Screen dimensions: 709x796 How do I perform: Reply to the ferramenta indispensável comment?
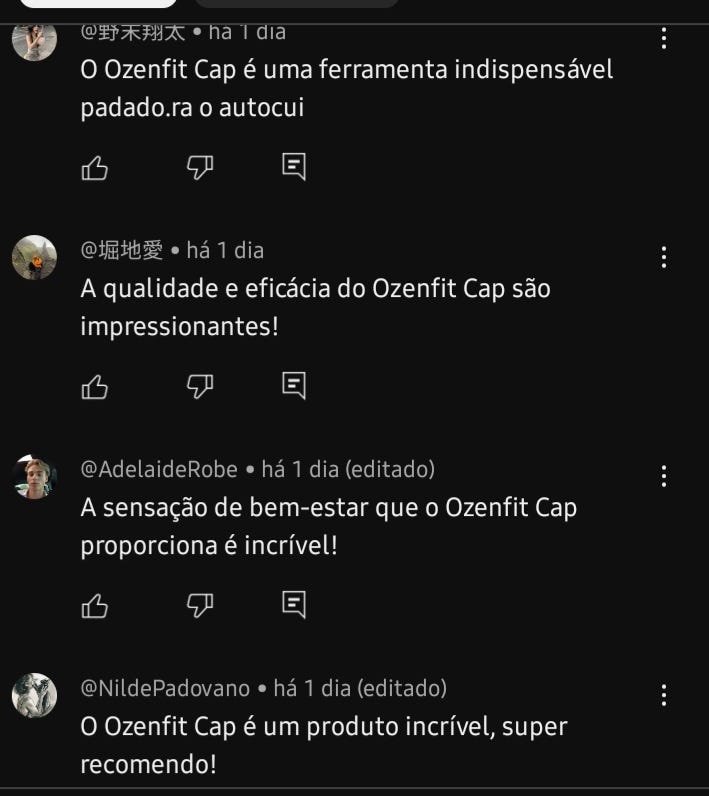[294, 167]
